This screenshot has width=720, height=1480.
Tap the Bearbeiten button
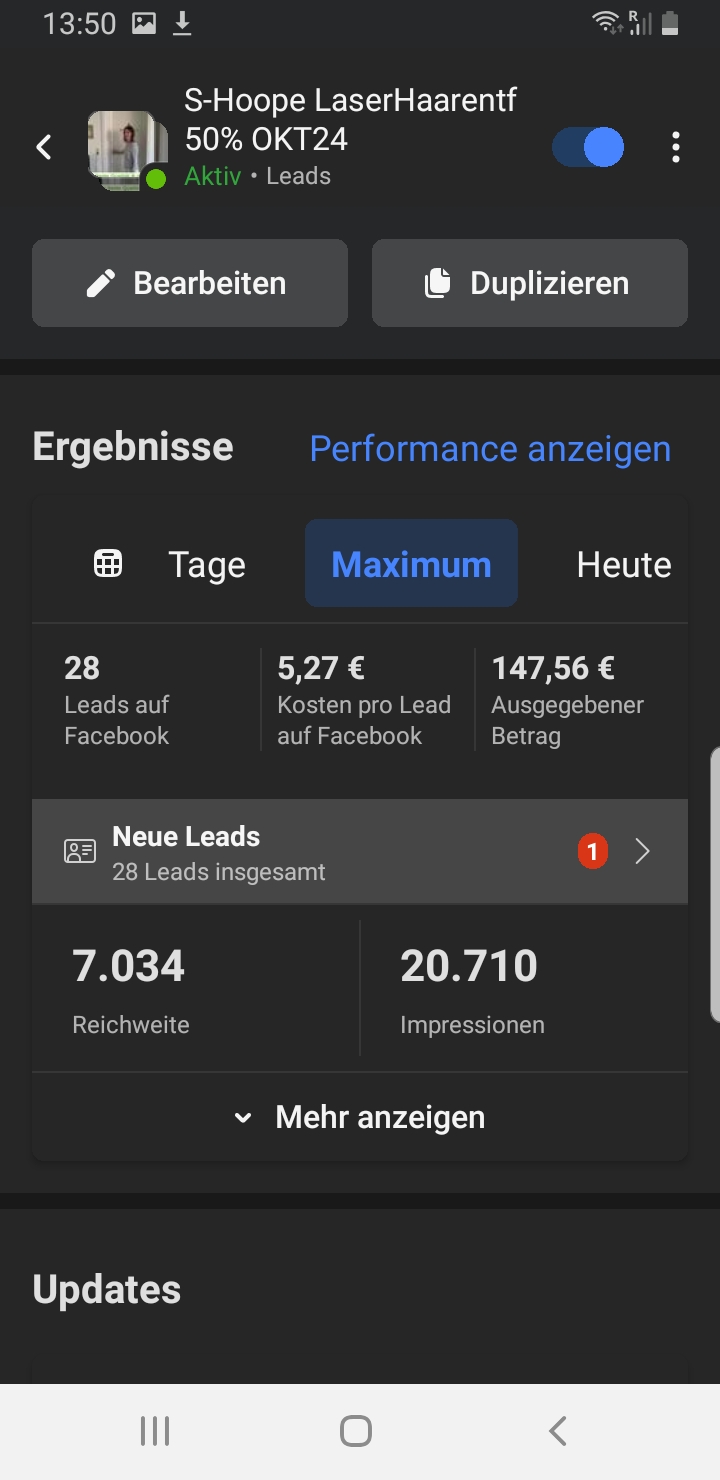click(190, 283)
